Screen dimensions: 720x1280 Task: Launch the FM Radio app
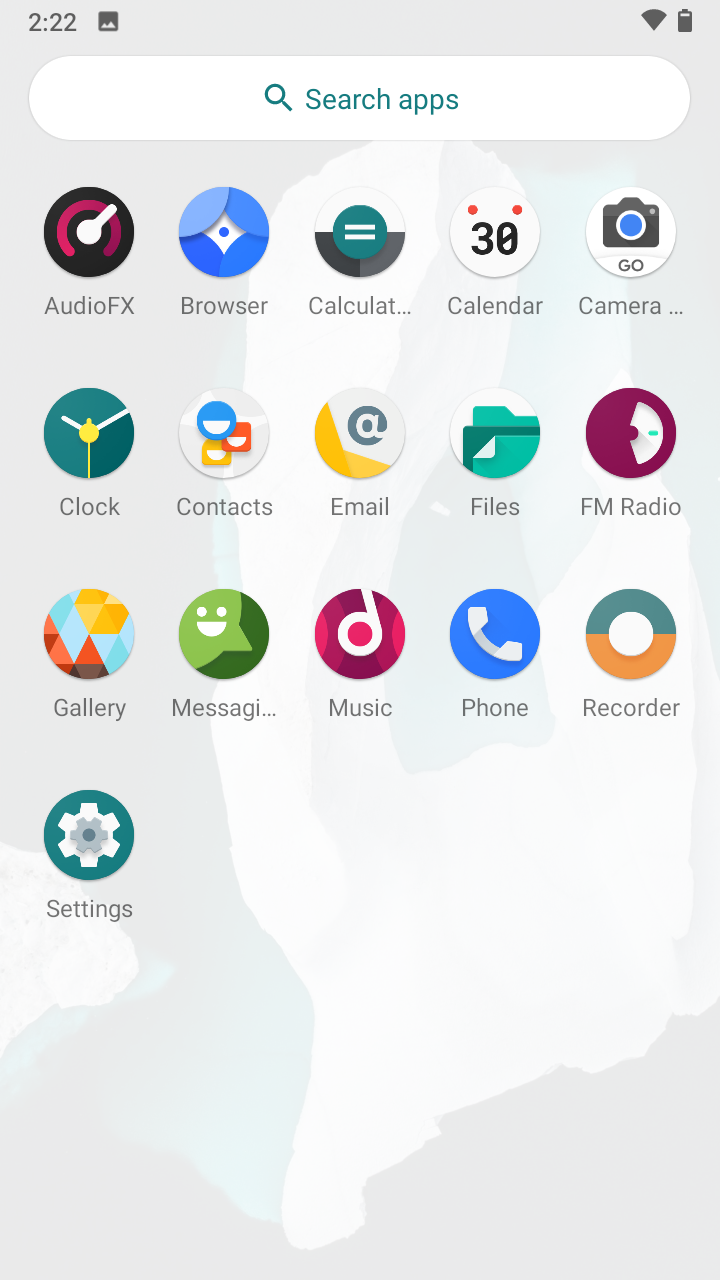click(x=630, y=434)
